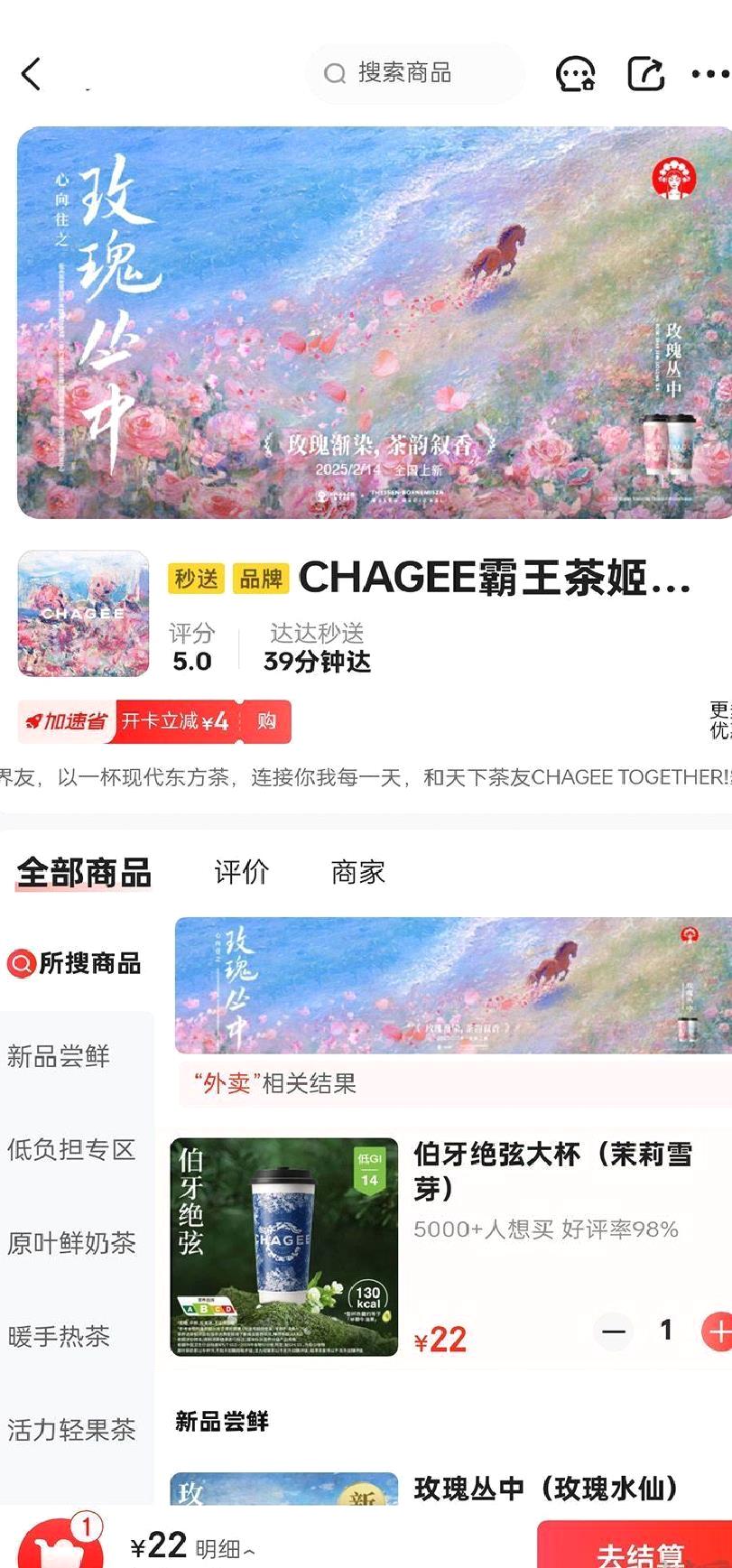This screenshot has height=1568, width=732.
Task: Buy the 开卡立减¥4 coupon with 购
Action: (x=266, y=721)
